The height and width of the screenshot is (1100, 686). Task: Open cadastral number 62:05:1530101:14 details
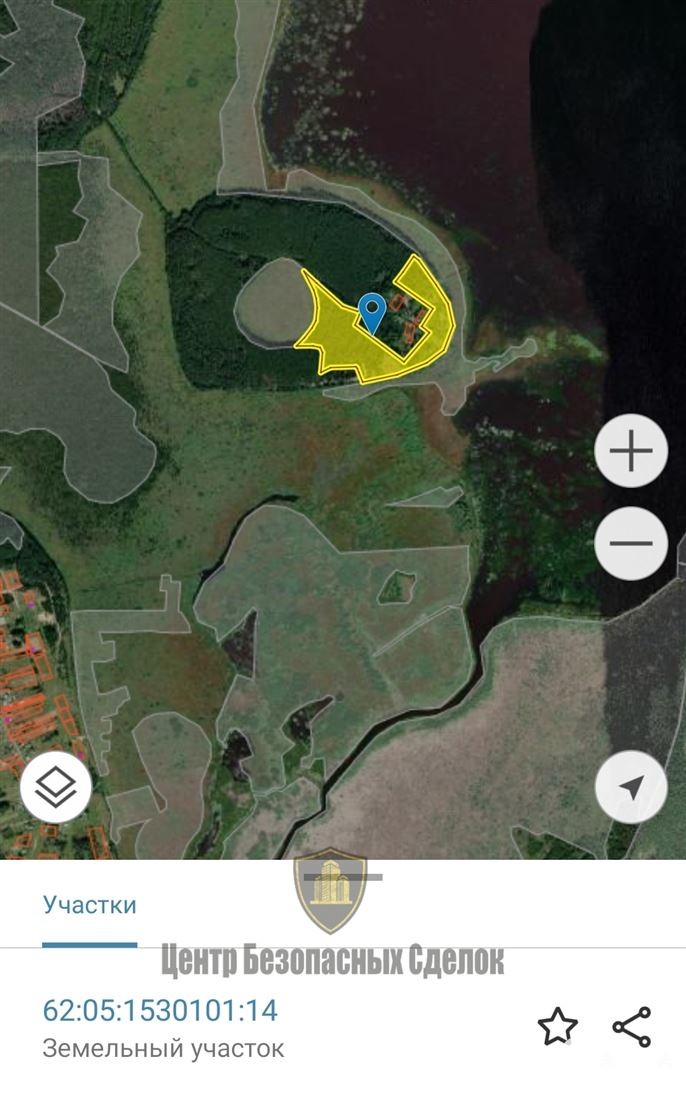point(160,1011)
